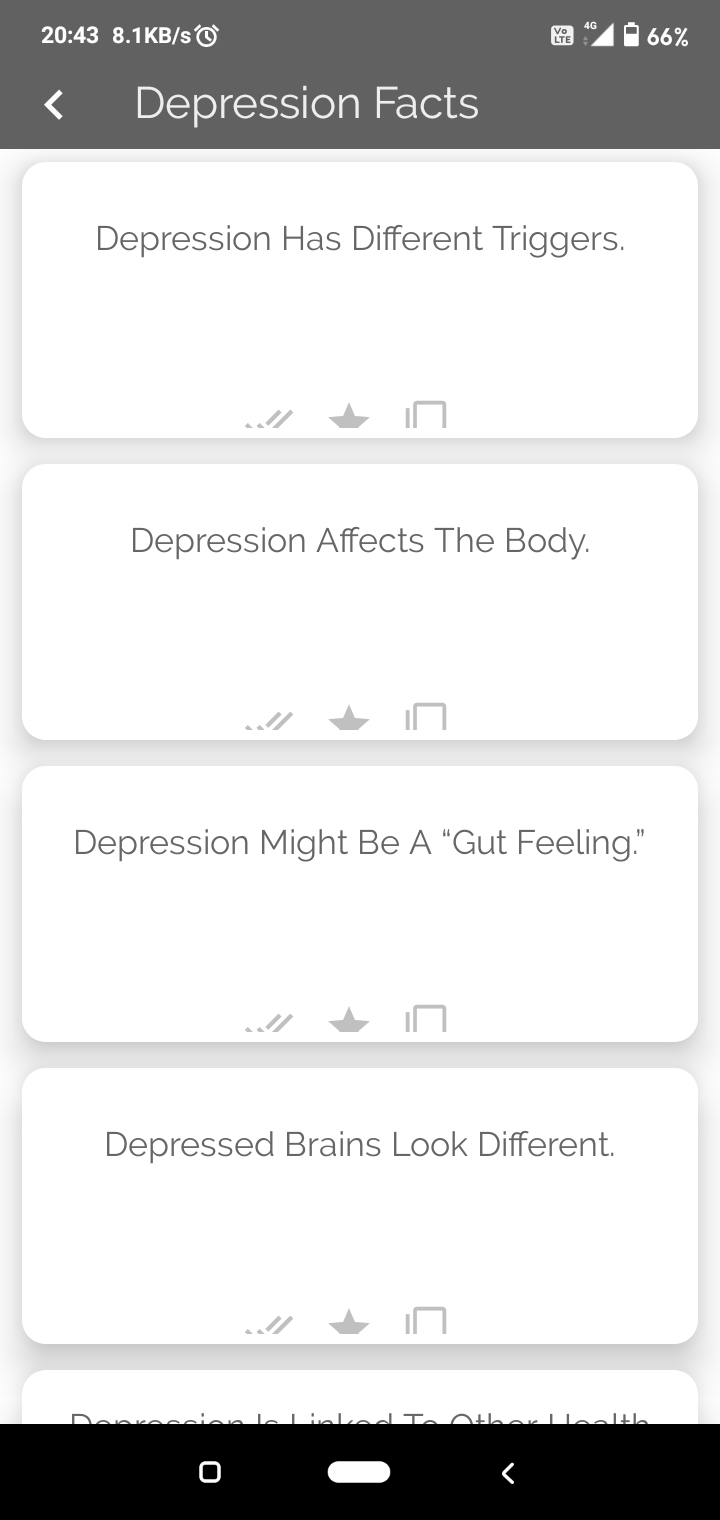Copy the "Depressed Brains Look Different" fact
Image resolution: width=720 pixels, height=1520 pixels.
click(x=426, y=1322)
